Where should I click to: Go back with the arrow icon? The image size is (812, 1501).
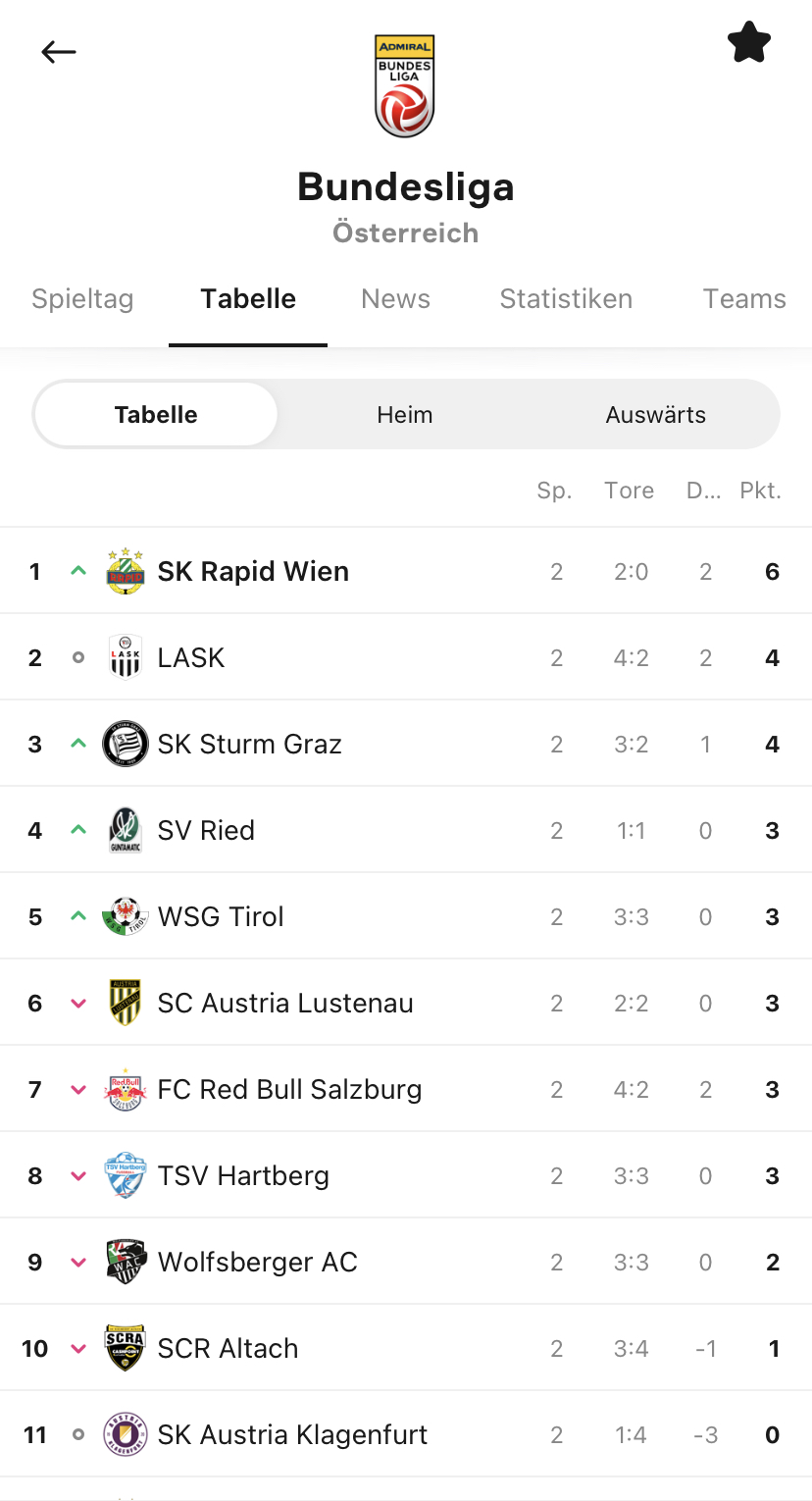click(x=59, y=52)
